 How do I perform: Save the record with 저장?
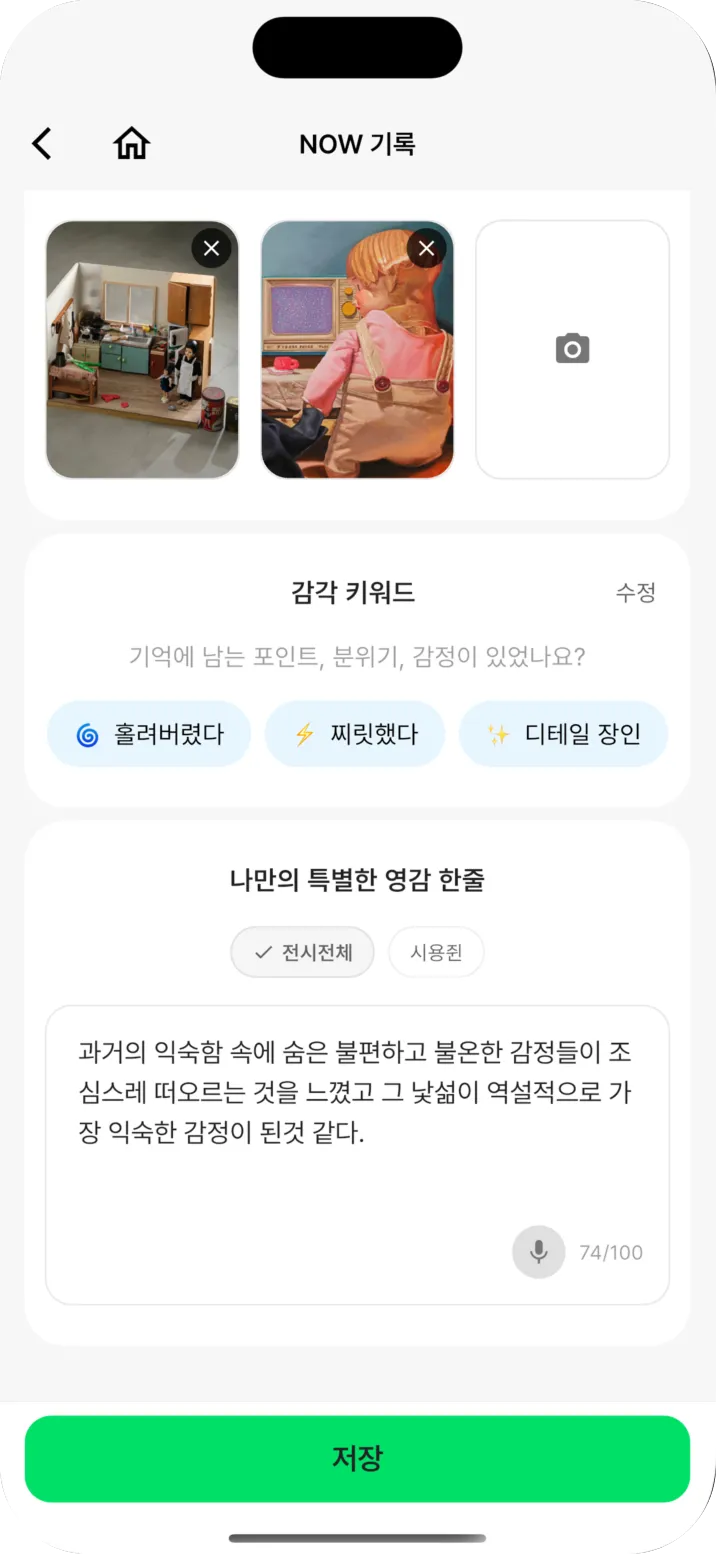357,1458
